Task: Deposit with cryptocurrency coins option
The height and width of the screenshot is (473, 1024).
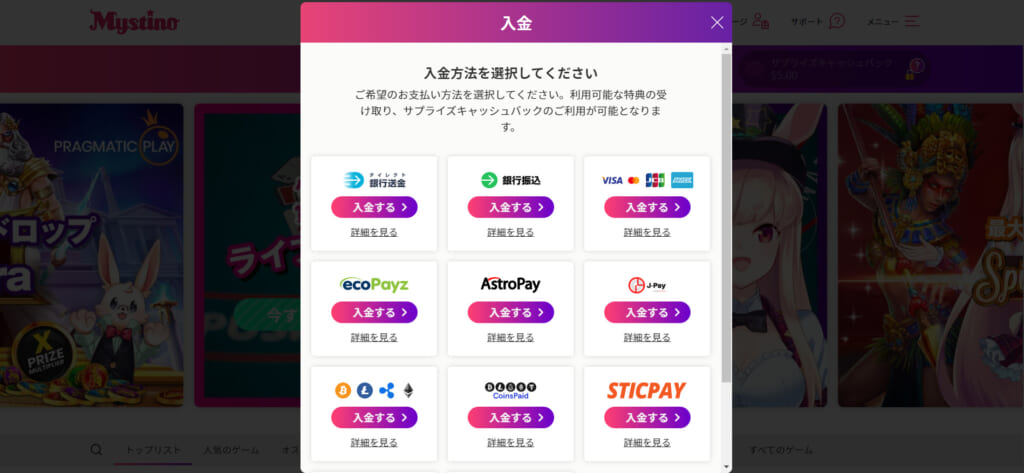Action: pos(374,418)
